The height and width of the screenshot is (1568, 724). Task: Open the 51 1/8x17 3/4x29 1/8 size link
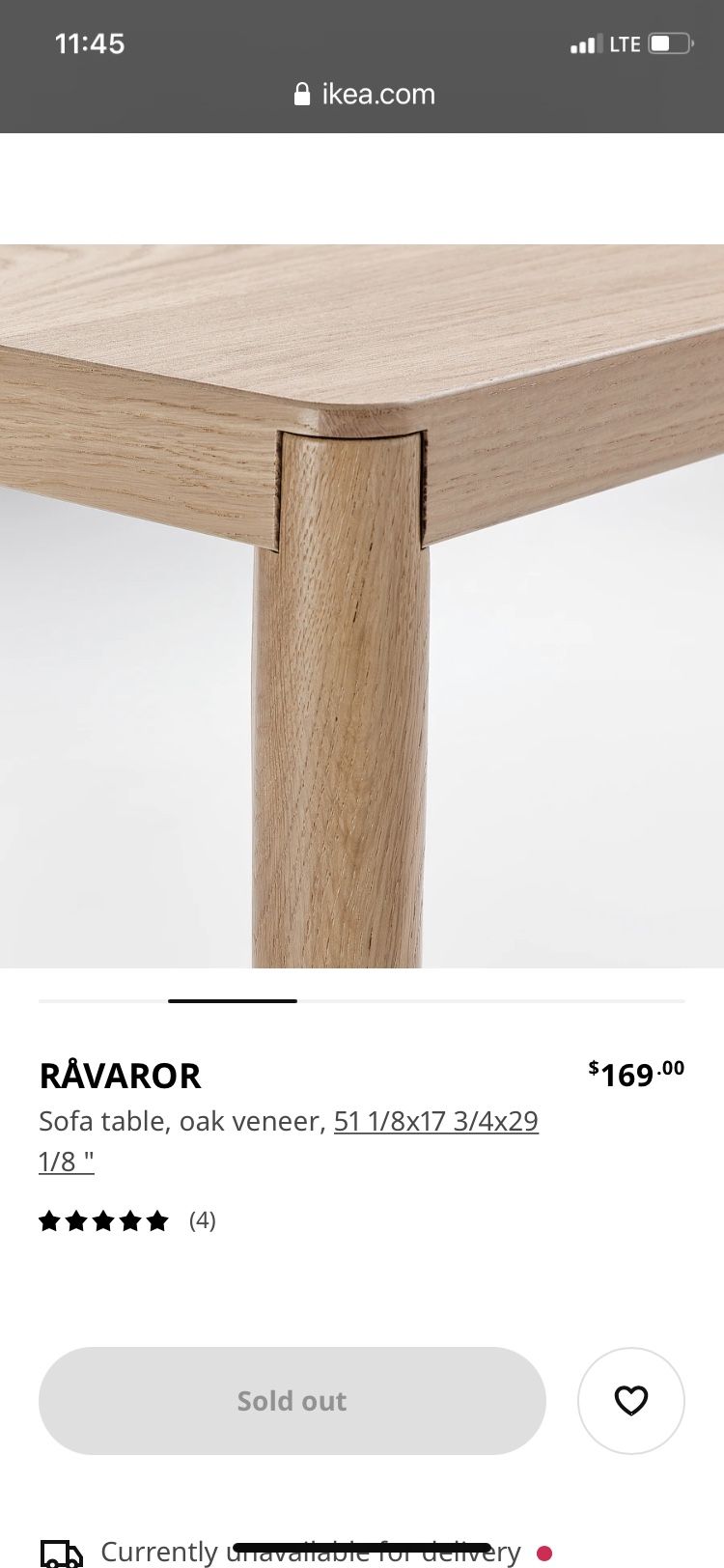click(289, 1141)
